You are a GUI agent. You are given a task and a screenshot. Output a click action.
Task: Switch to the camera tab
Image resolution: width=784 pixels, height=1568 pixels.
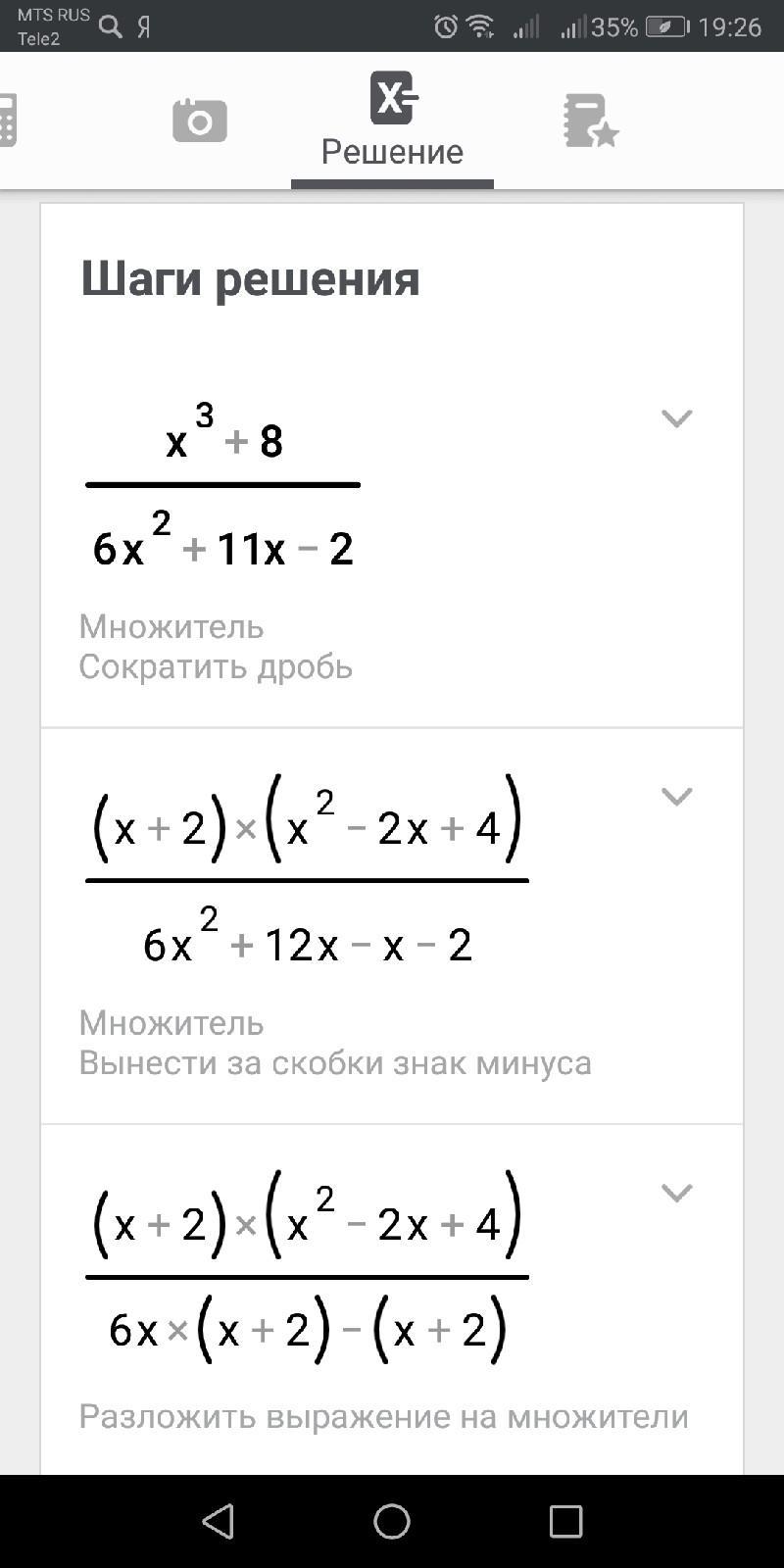(200, 121)
